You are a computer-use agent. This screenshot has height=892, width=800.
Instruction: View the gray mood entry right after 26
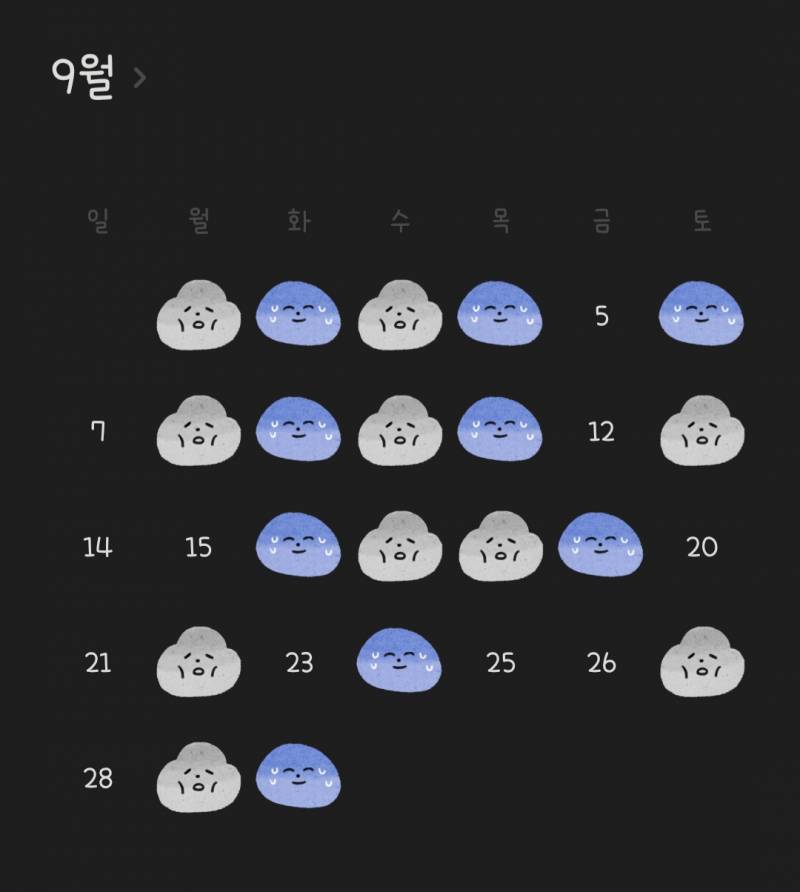(x=702, y=660)
